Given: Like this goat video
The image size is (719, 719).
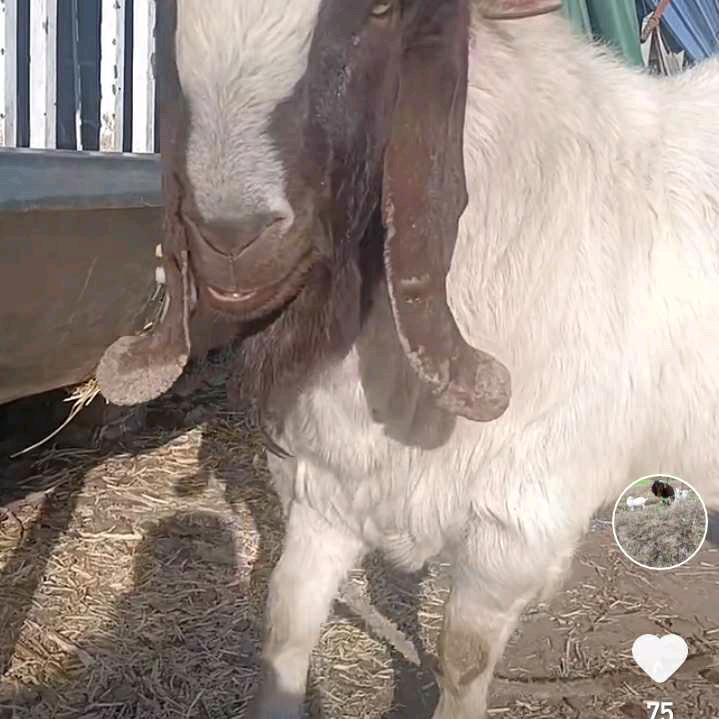Looking at the screenshot, I should coord(659,657).
